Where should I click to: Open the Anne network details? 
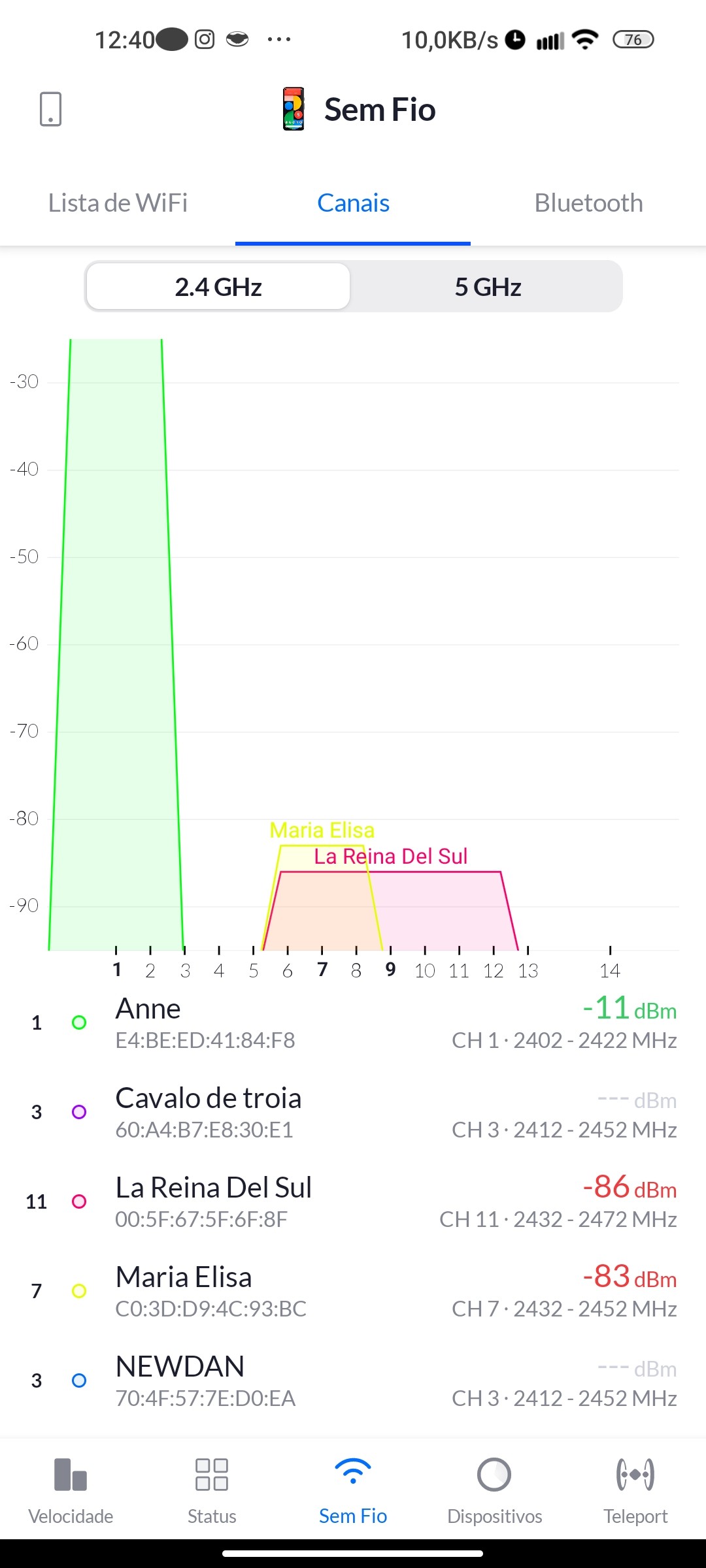(353, 1023)
